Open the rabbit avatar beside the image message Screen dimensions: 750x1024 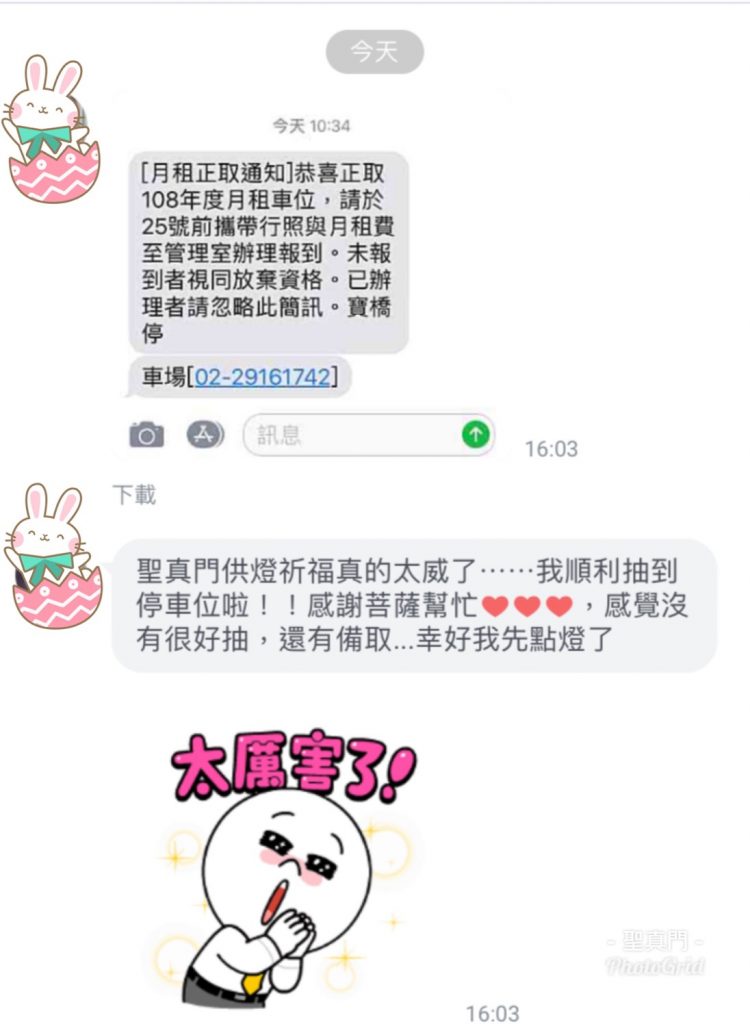tap(54, 128)
